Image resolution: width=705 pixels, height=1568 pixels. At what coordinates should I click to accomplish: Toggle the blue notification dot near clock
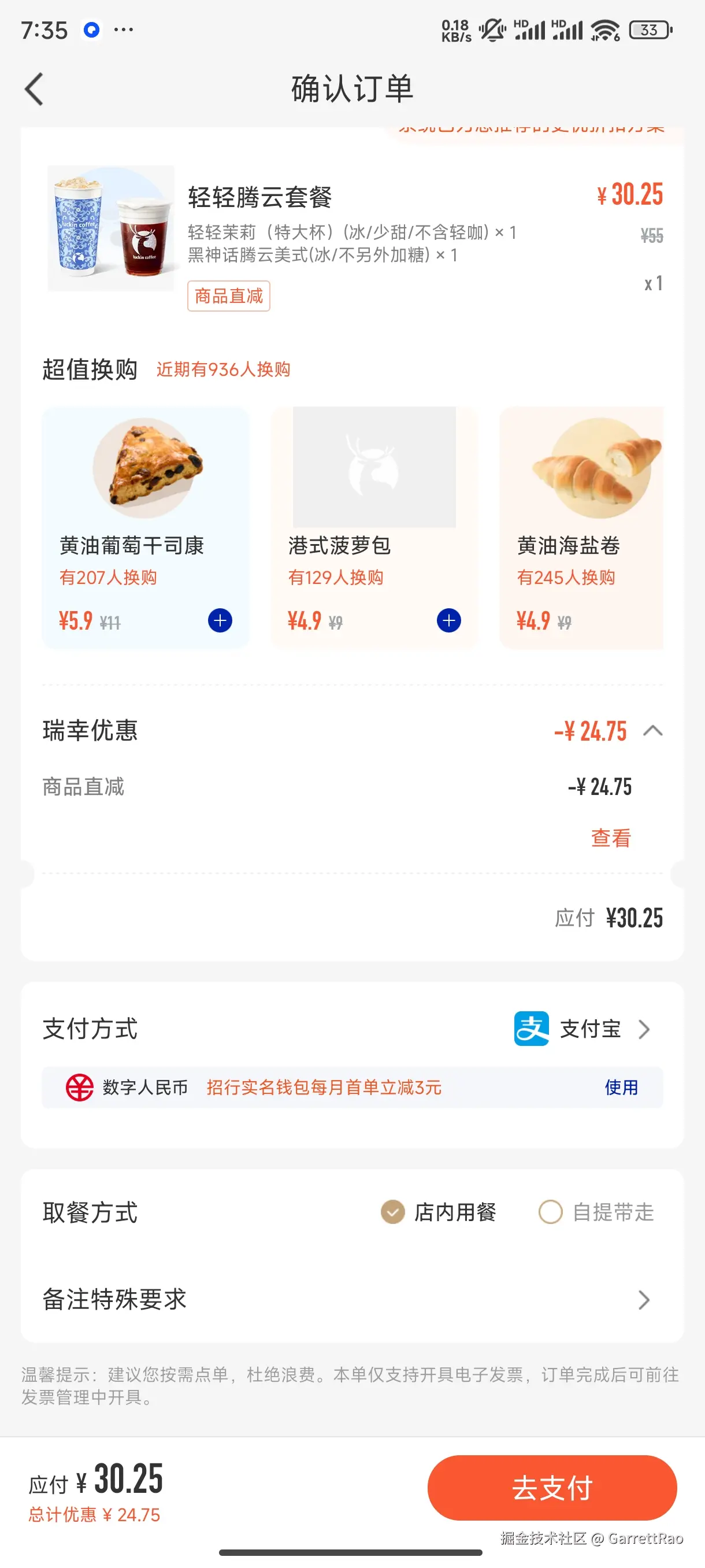(x=92, y=30)
